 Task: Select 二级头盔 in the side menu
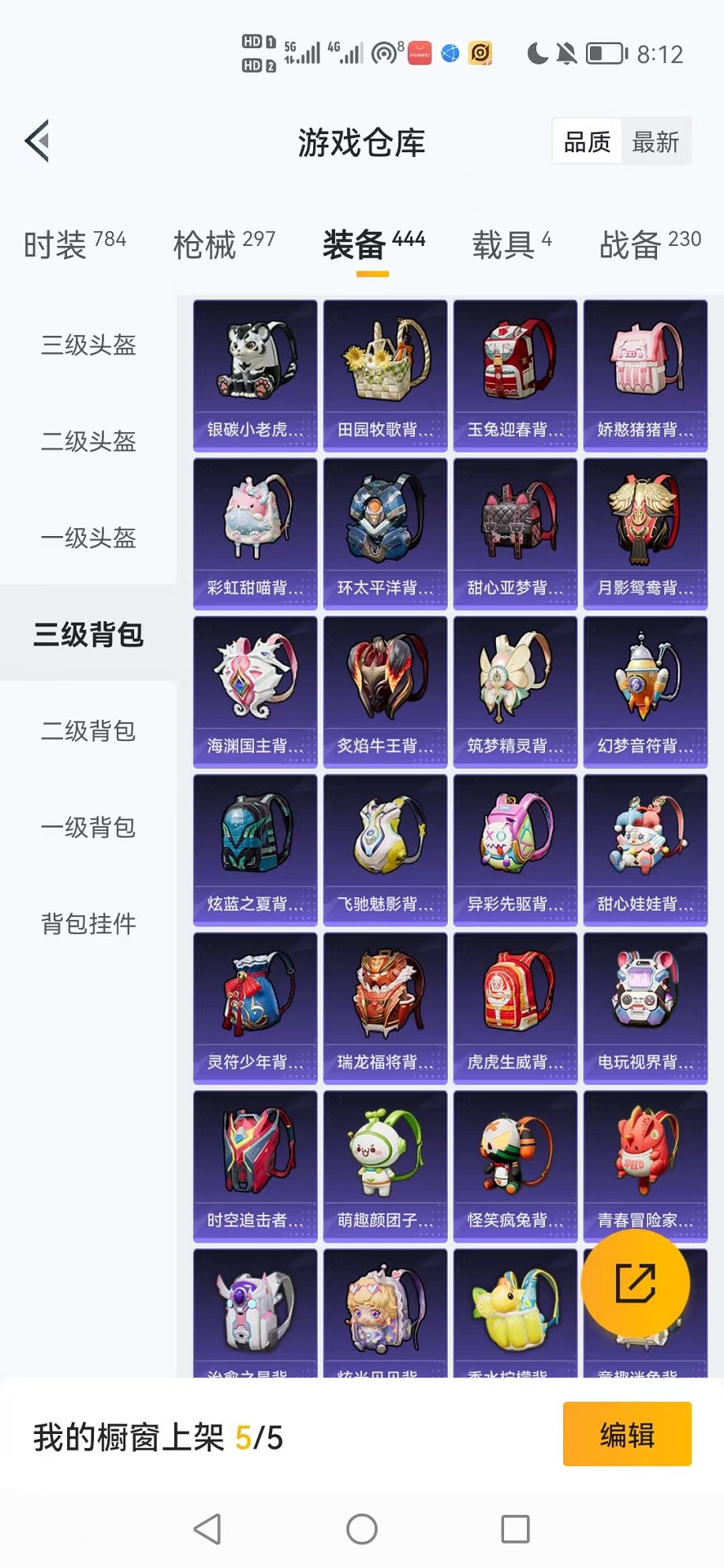(88, 441)
